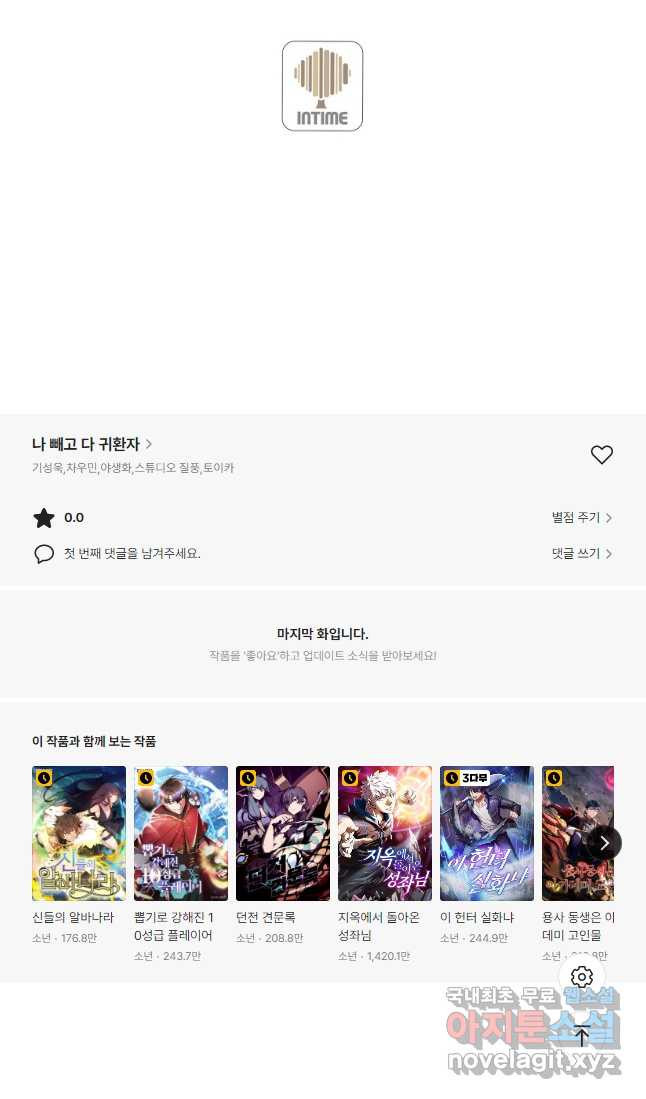
Task: Open the 이 헌터 실화냐 webtoon
Action: click(487, 833)
